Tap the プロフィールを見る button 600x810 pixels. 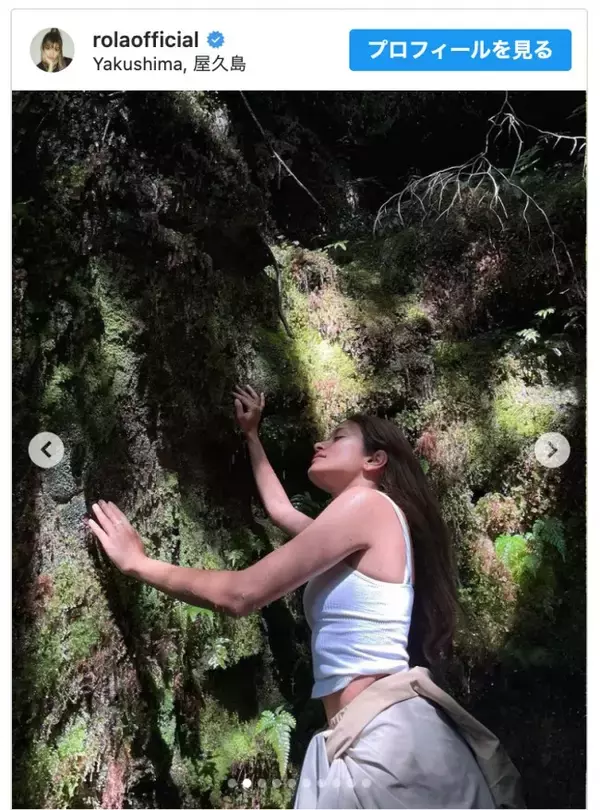click(460, 50)
